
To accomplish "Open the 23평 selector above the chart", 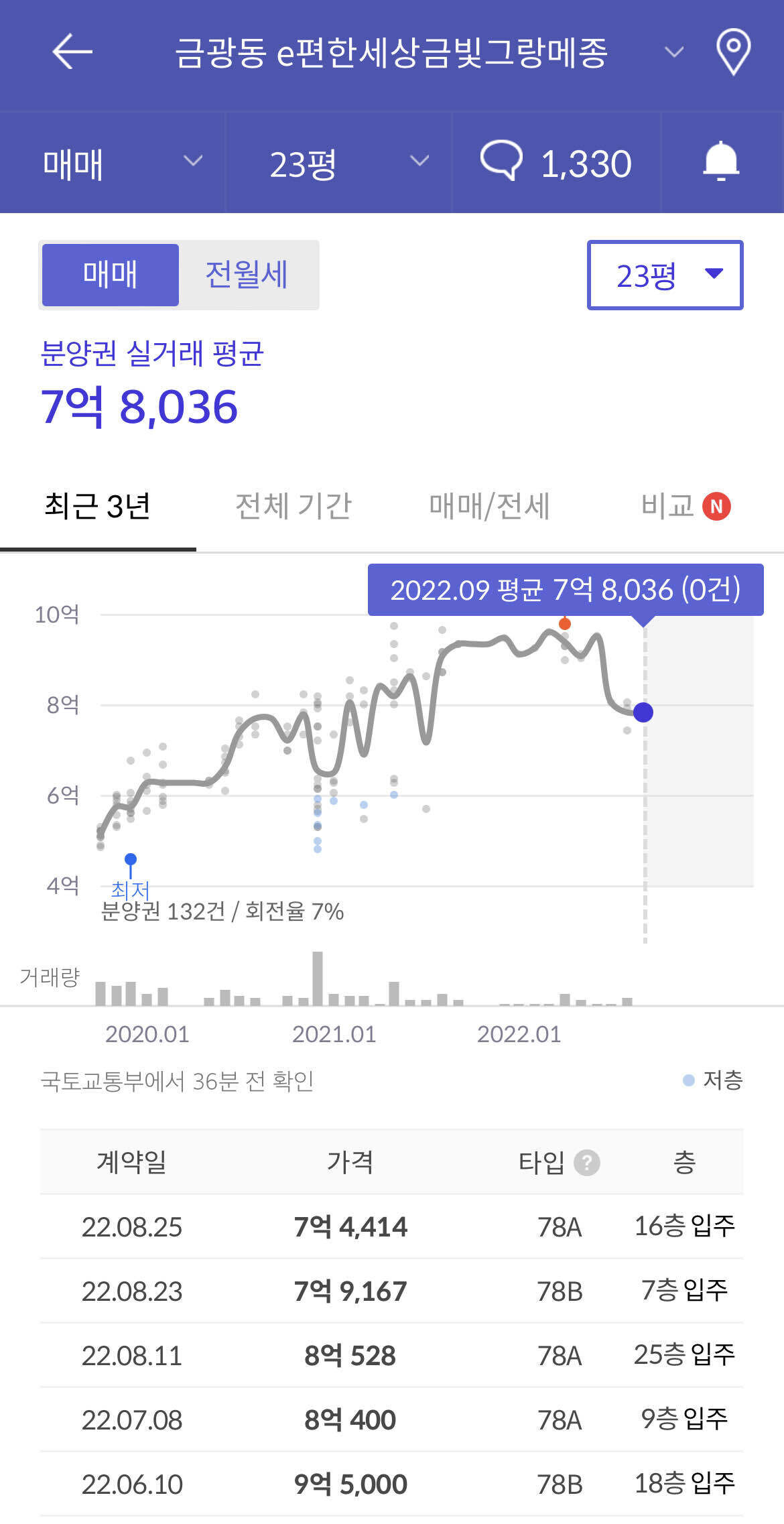I will coord(663,275).
